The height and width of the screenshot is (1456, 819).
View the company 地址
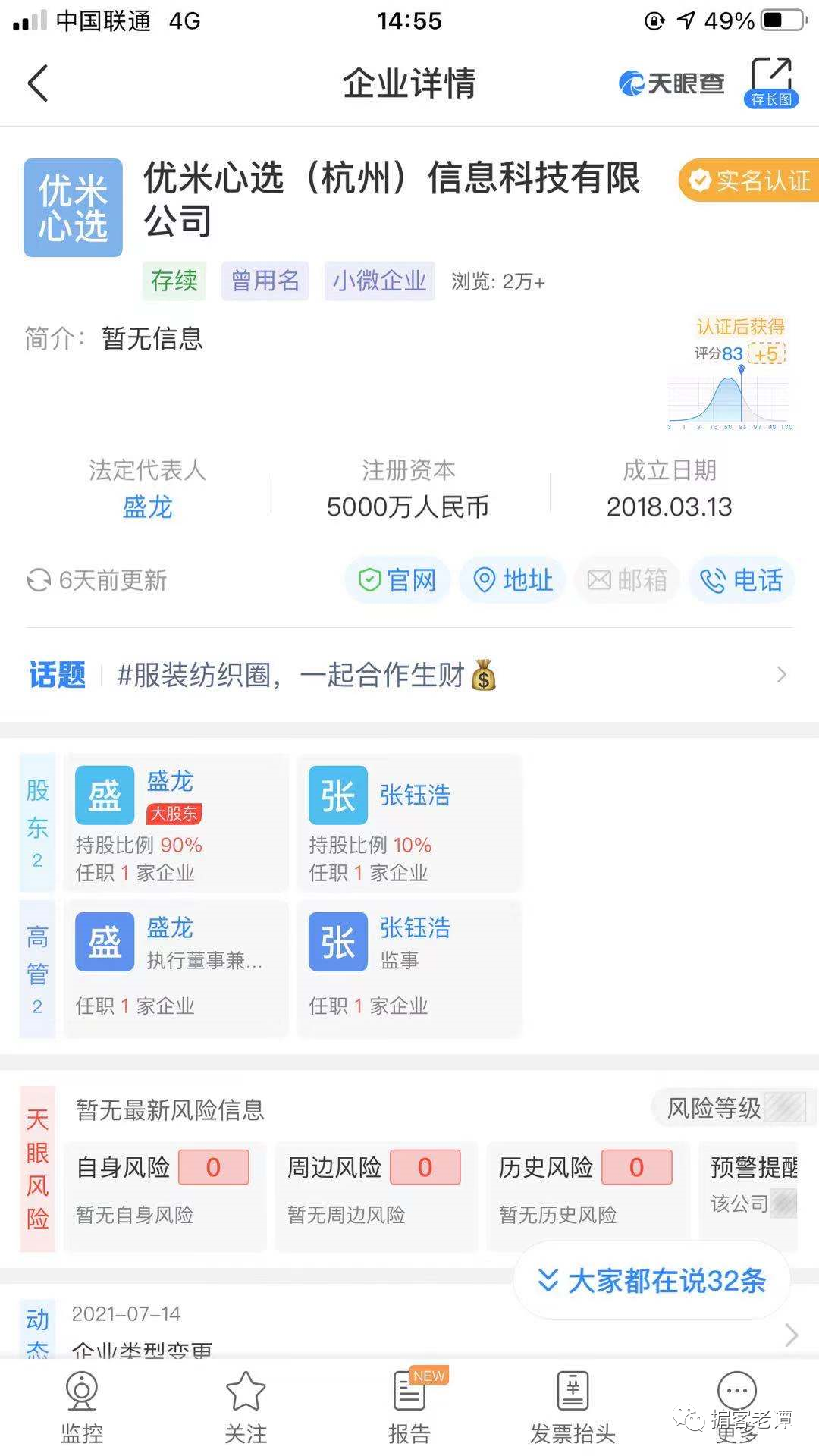pos(513,580)
